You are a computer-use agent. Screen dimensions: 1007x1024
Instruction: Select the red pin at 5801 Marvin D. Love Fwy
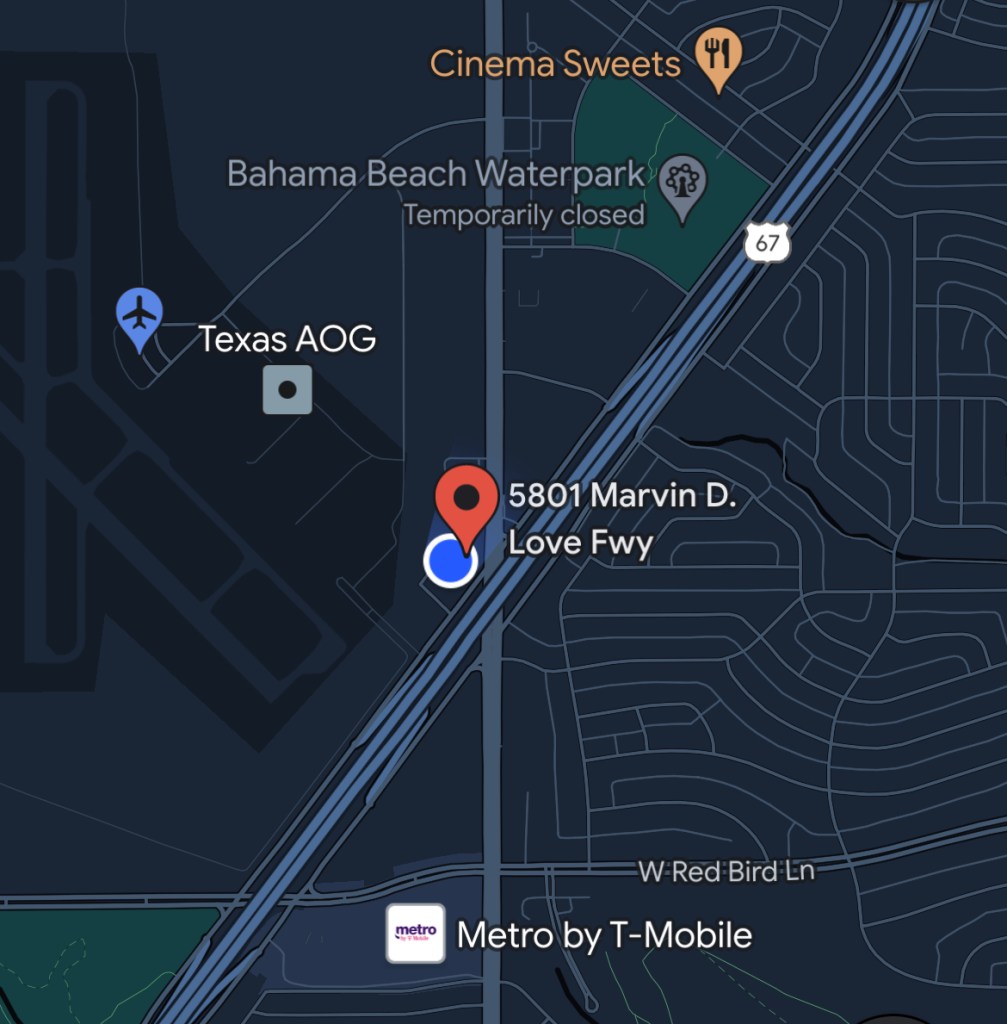click(x=466, y=502)
